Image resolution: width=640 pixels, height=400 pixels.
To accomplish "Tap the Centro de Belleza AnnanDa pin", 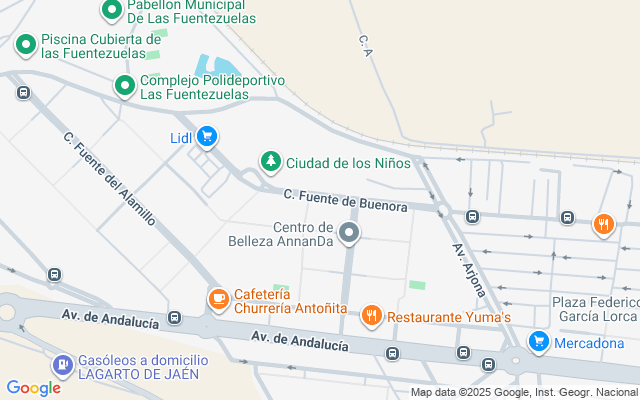I will tap(349, 234).
